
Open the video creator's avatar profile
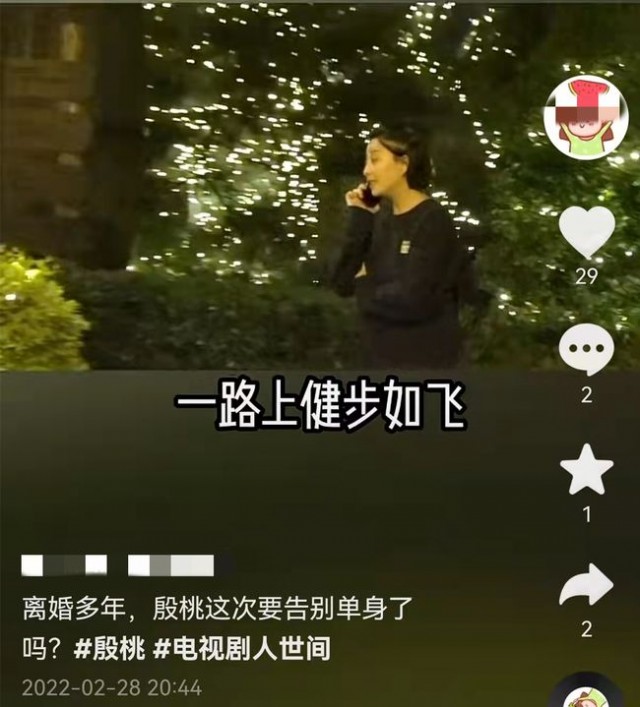pos(586,117)
